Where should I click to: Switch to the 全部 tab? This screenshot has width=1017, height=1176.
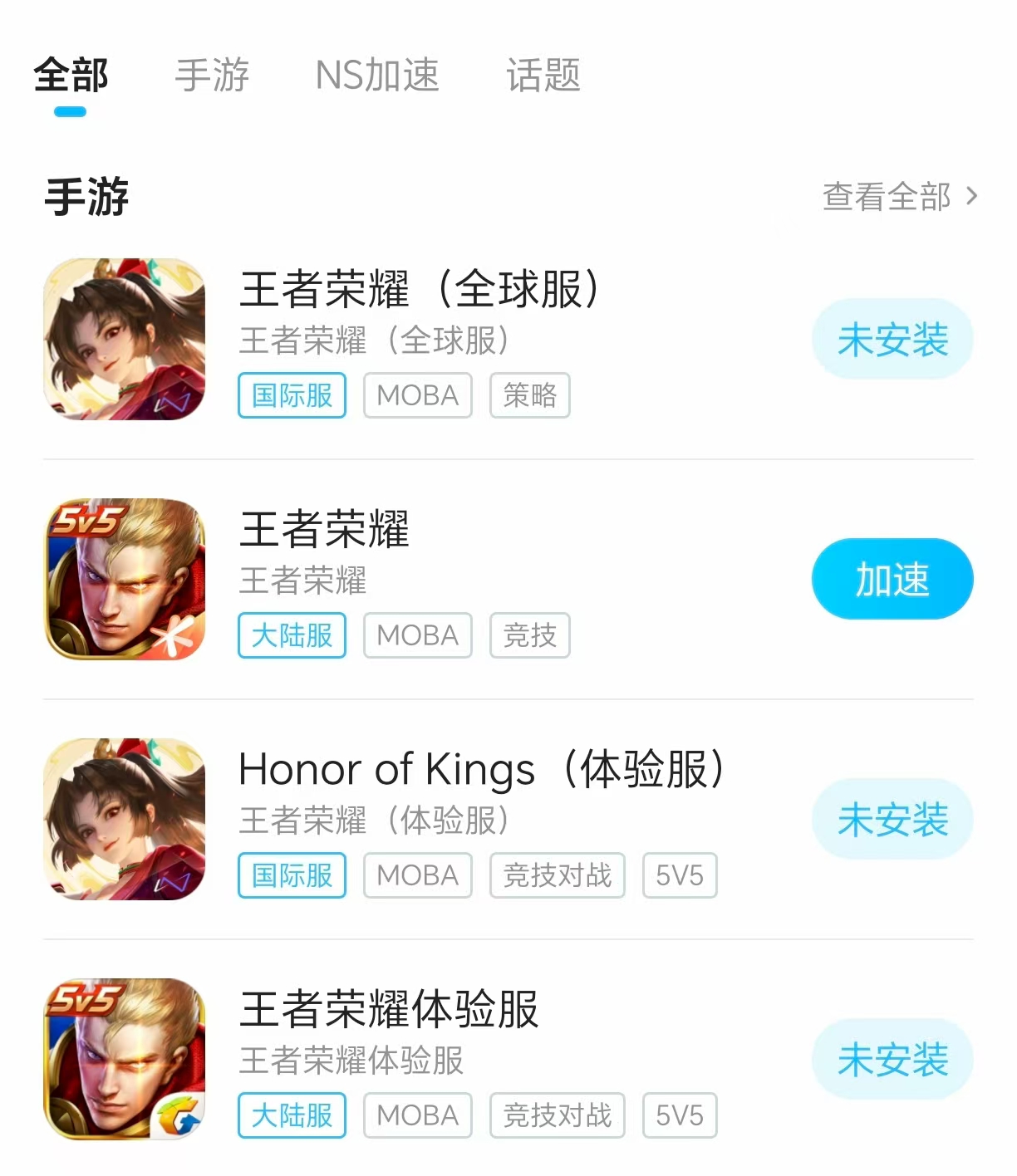click(71, 76)
